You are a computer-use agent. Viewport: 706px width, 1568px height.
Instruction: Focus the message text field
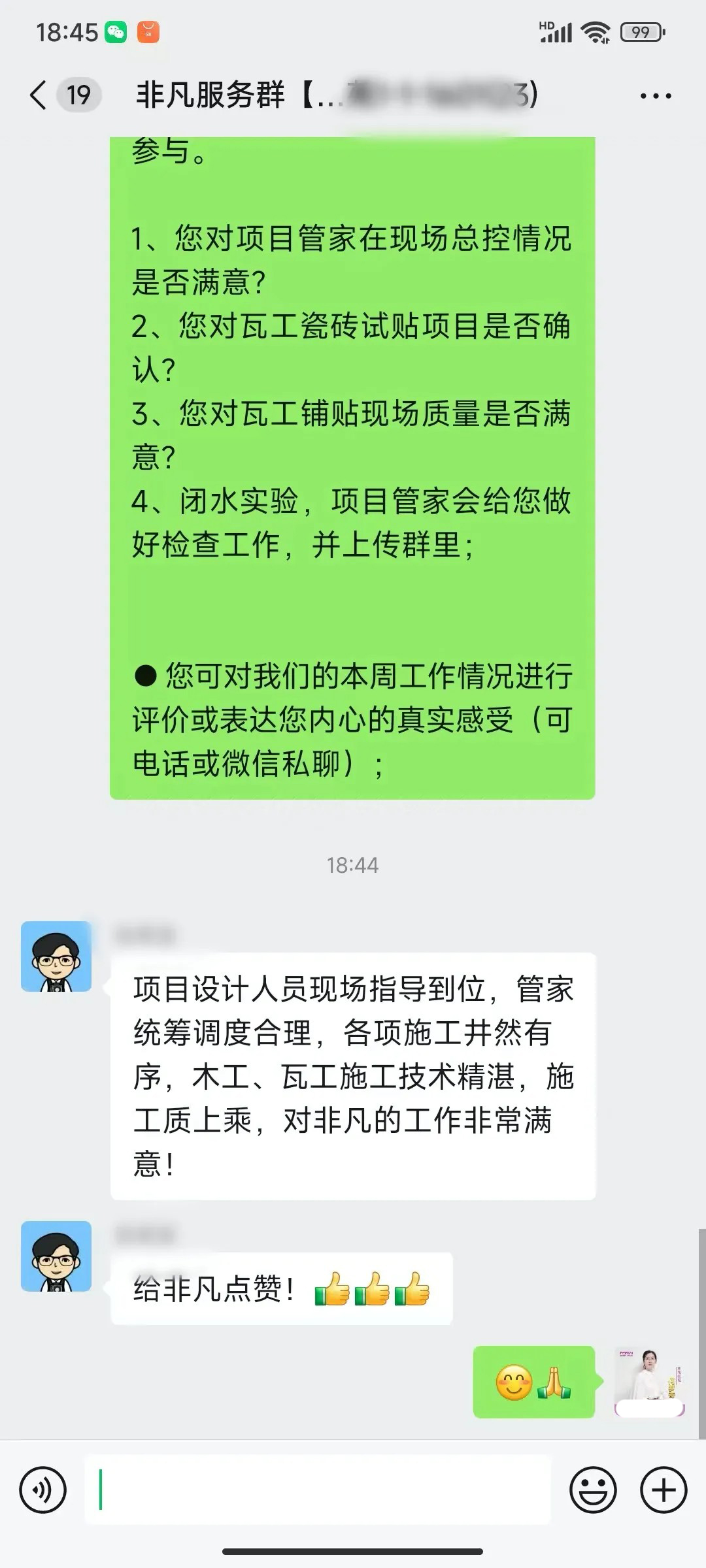(317, 1490)
